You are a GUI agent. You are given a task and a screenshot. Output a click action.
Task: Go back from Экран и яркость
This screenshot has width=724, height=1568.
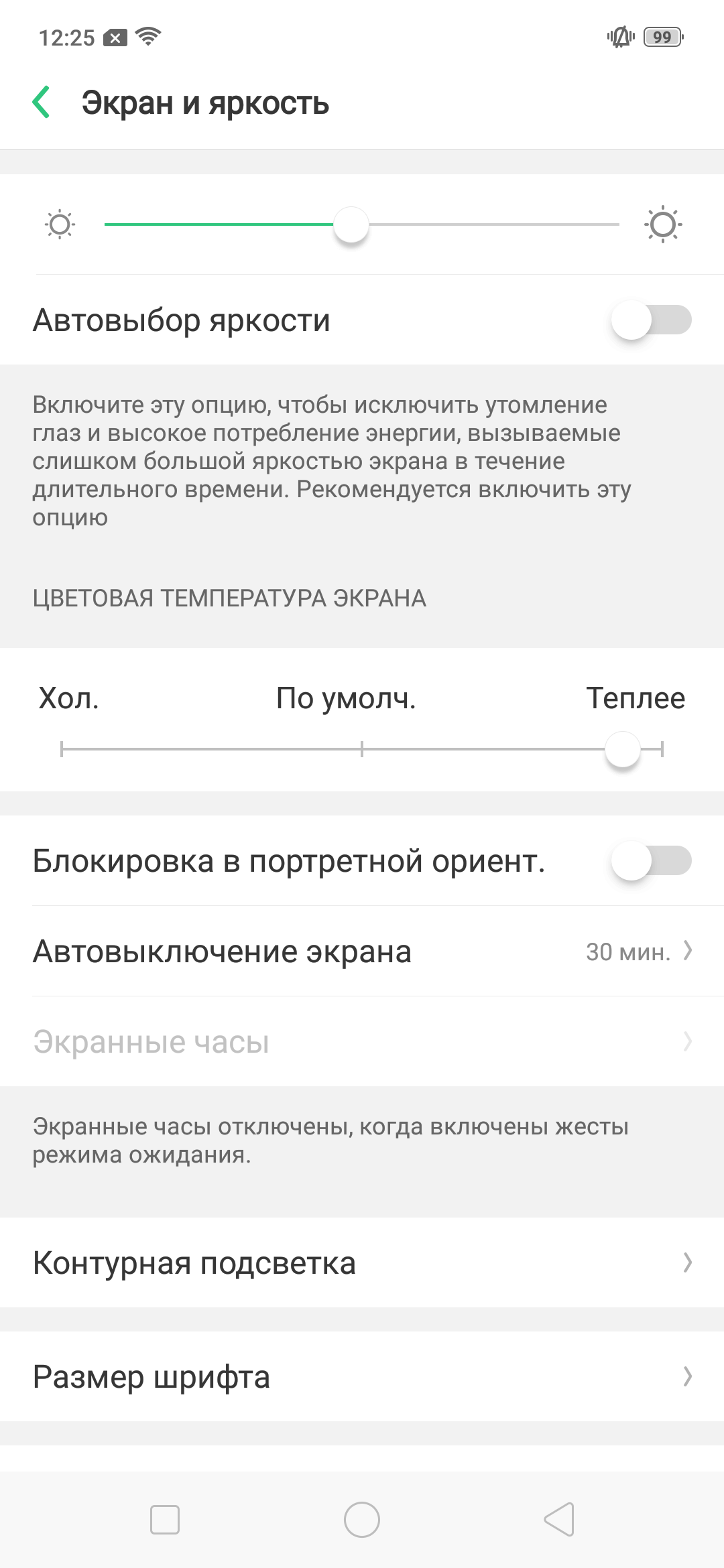point(42,103)
